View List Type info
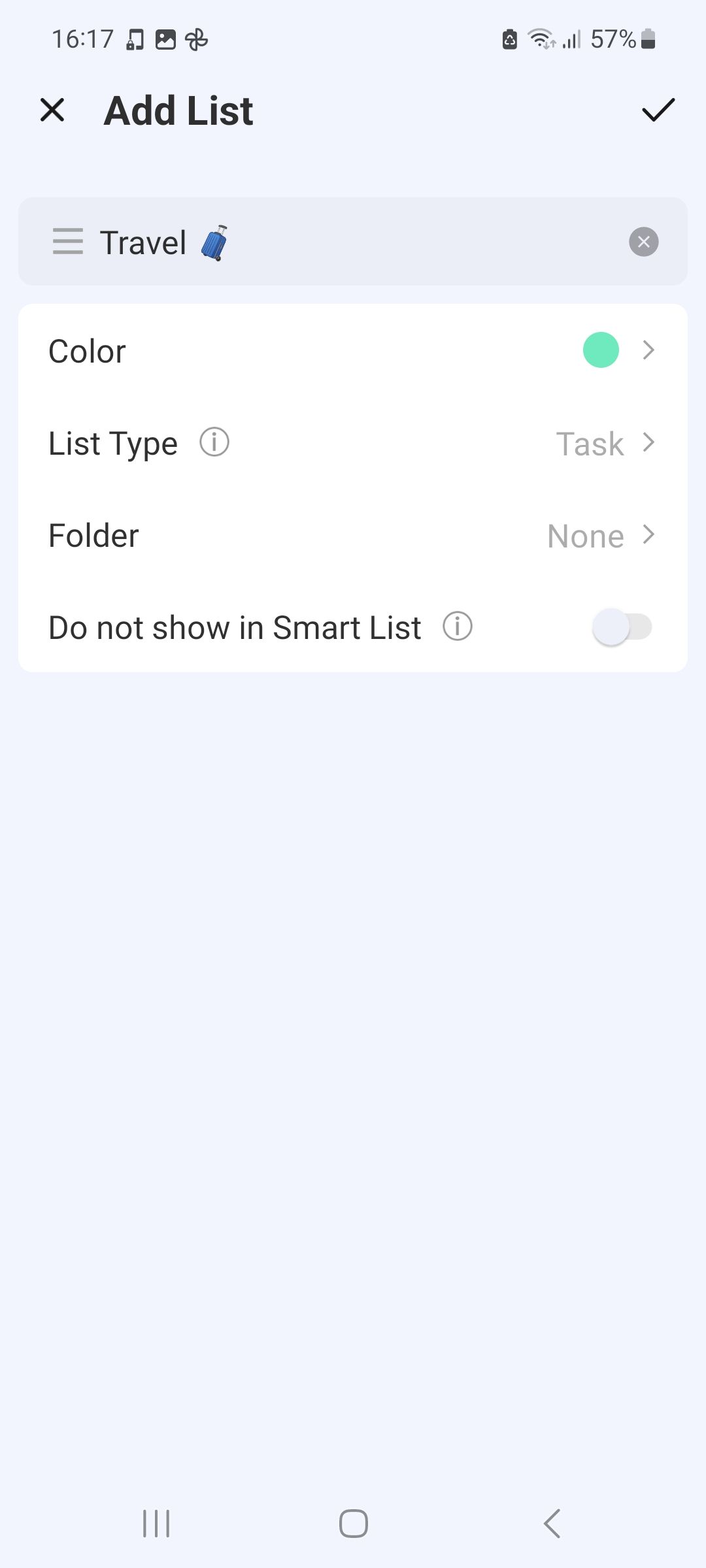This screenshot has width=706, height=1568. click(x=214, y=442)
